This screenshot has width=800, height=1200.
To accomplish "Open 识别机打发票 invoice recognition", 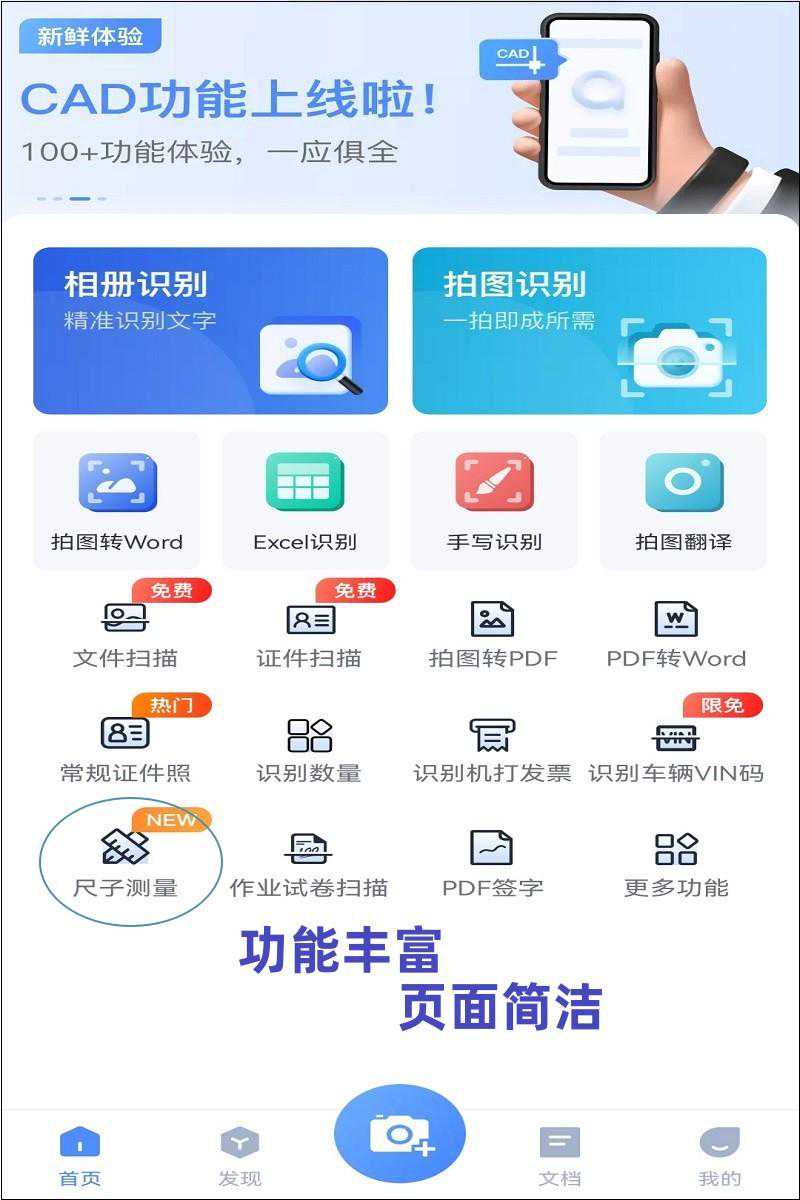I will click(x=492, y=748).
